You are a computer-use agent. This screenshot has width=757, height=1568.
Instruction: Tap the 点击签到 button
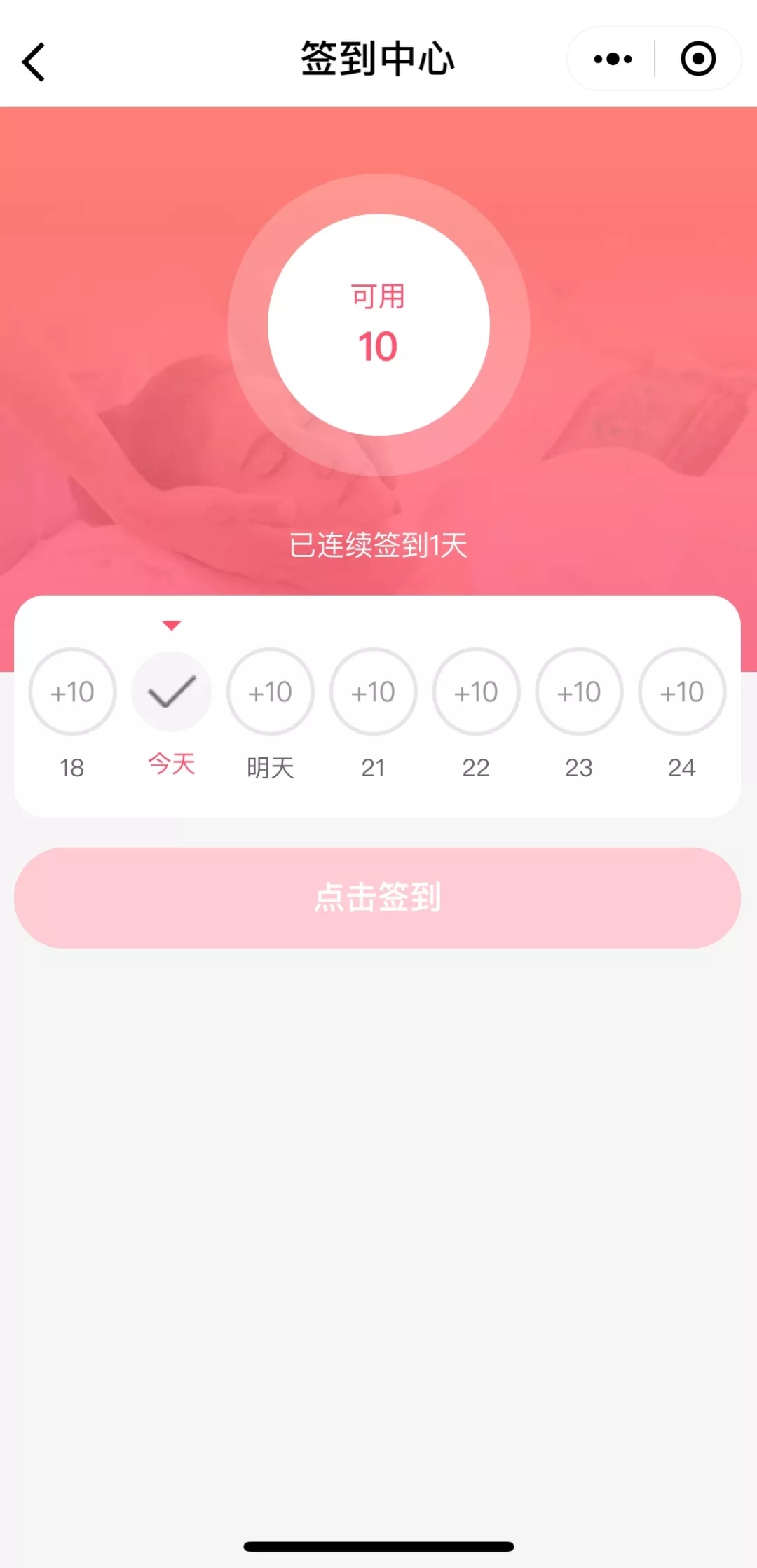(x=377, y=898)
